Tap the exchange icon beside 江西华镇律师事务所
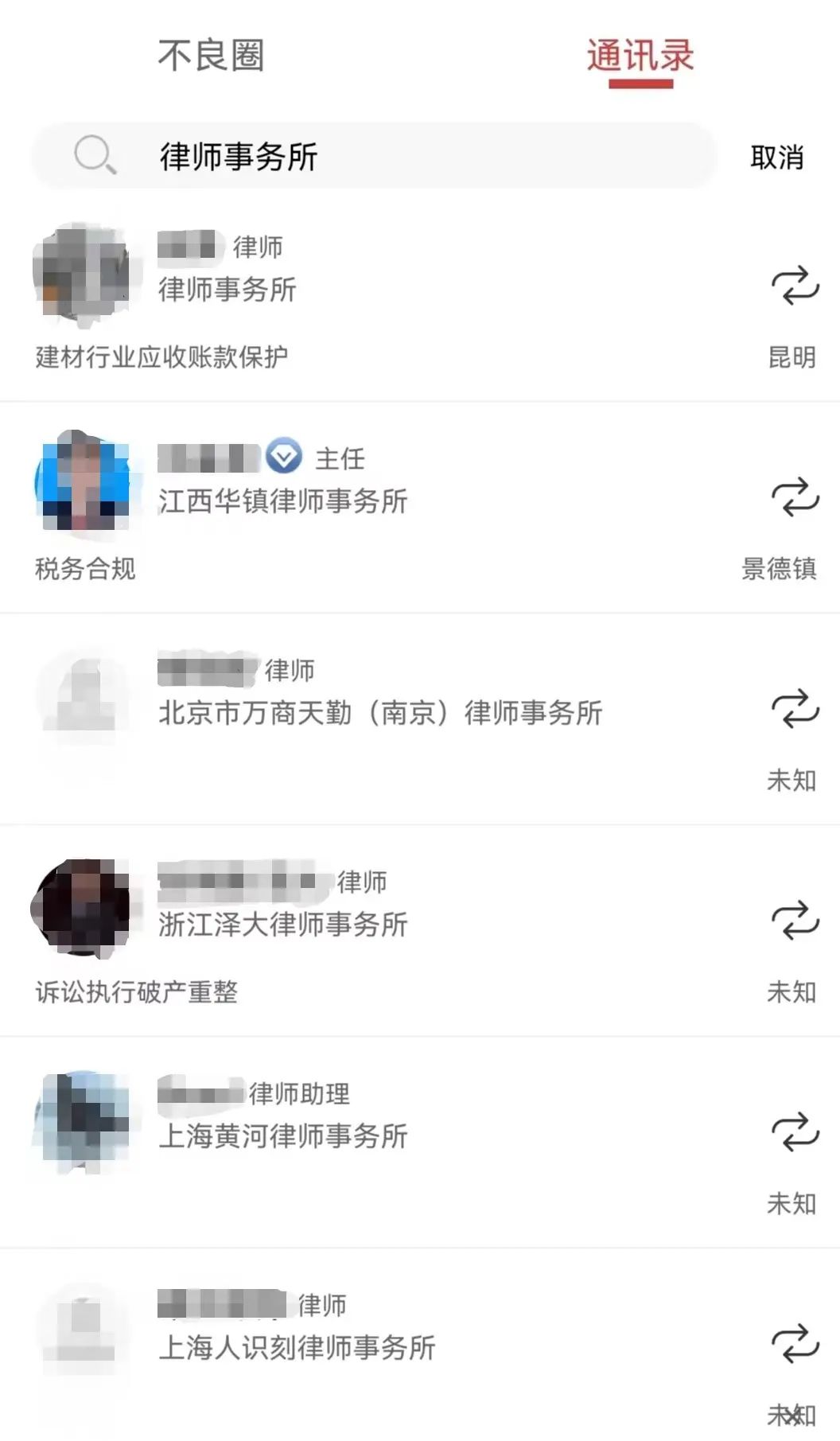The width and height of the screenshot is (840, 1441). pyautogui.click(x=795, y=497)
